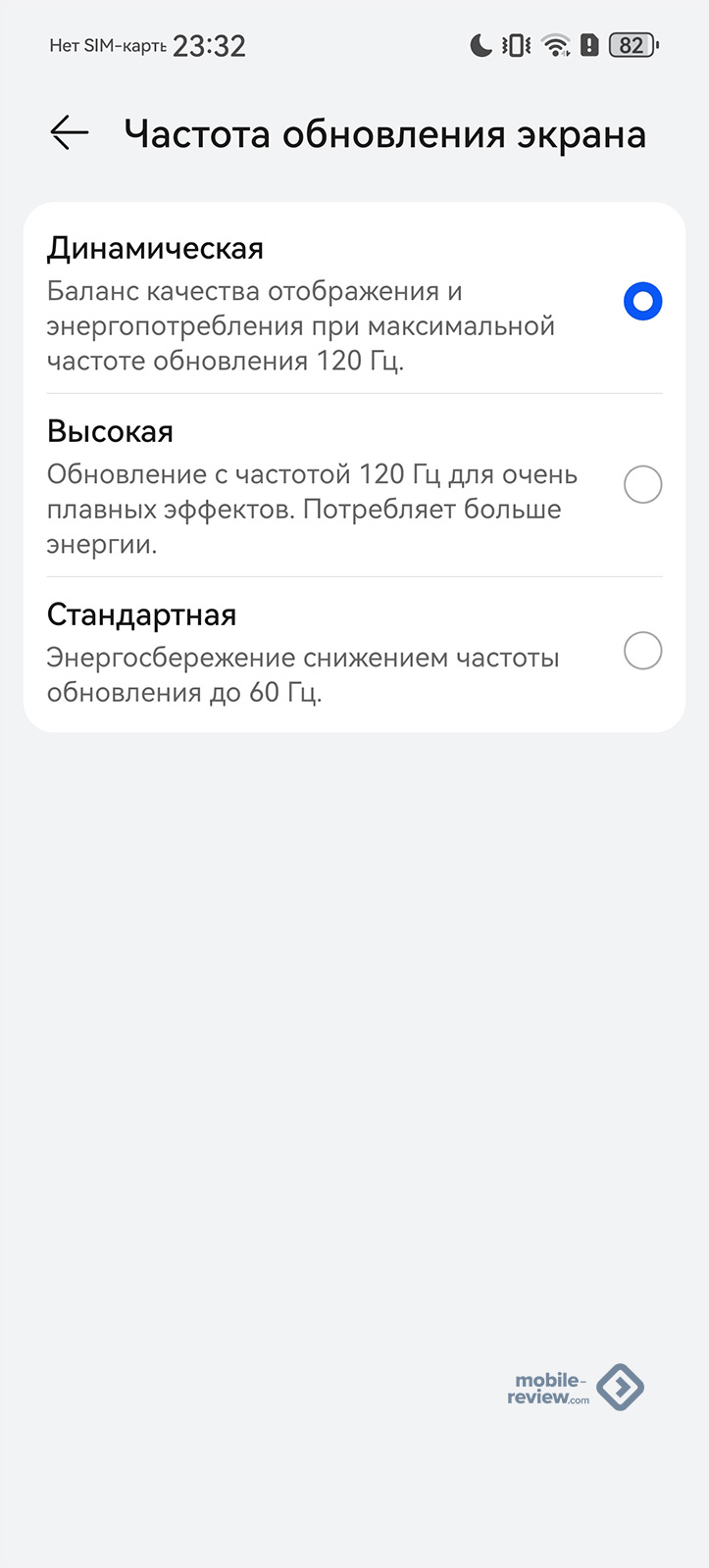The height and width of the screenshot is (1568, 709).
Task: Switch to Стандартная 60 Гц refresh rate
Action: point(642,651)
